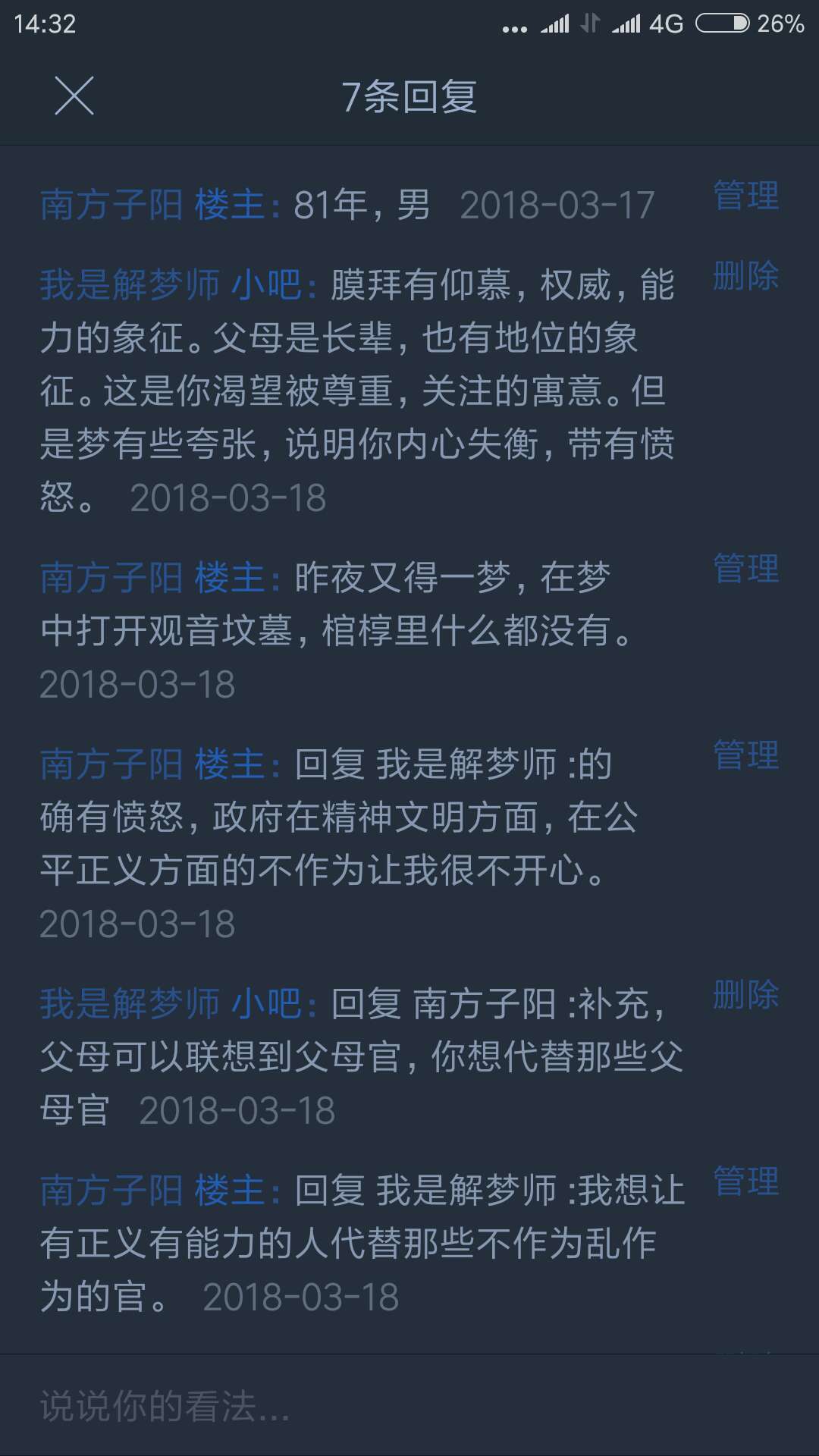Tap 删除 on the '膜拜有仰慕' reply
Screen dimensions: 819x1456
pyautogui.click(x=746, y=275)
